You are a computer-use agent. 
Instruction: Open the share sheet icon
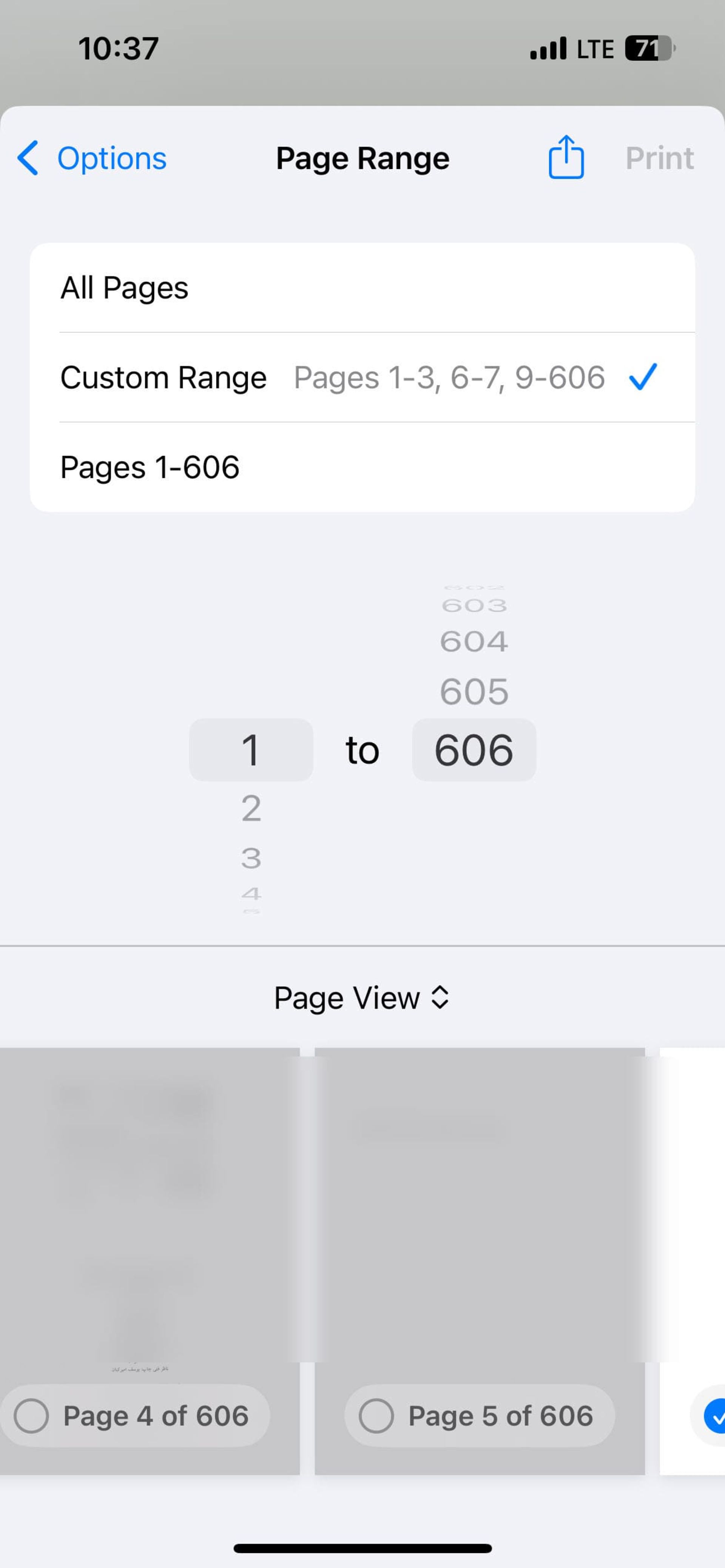click(566, 158)
